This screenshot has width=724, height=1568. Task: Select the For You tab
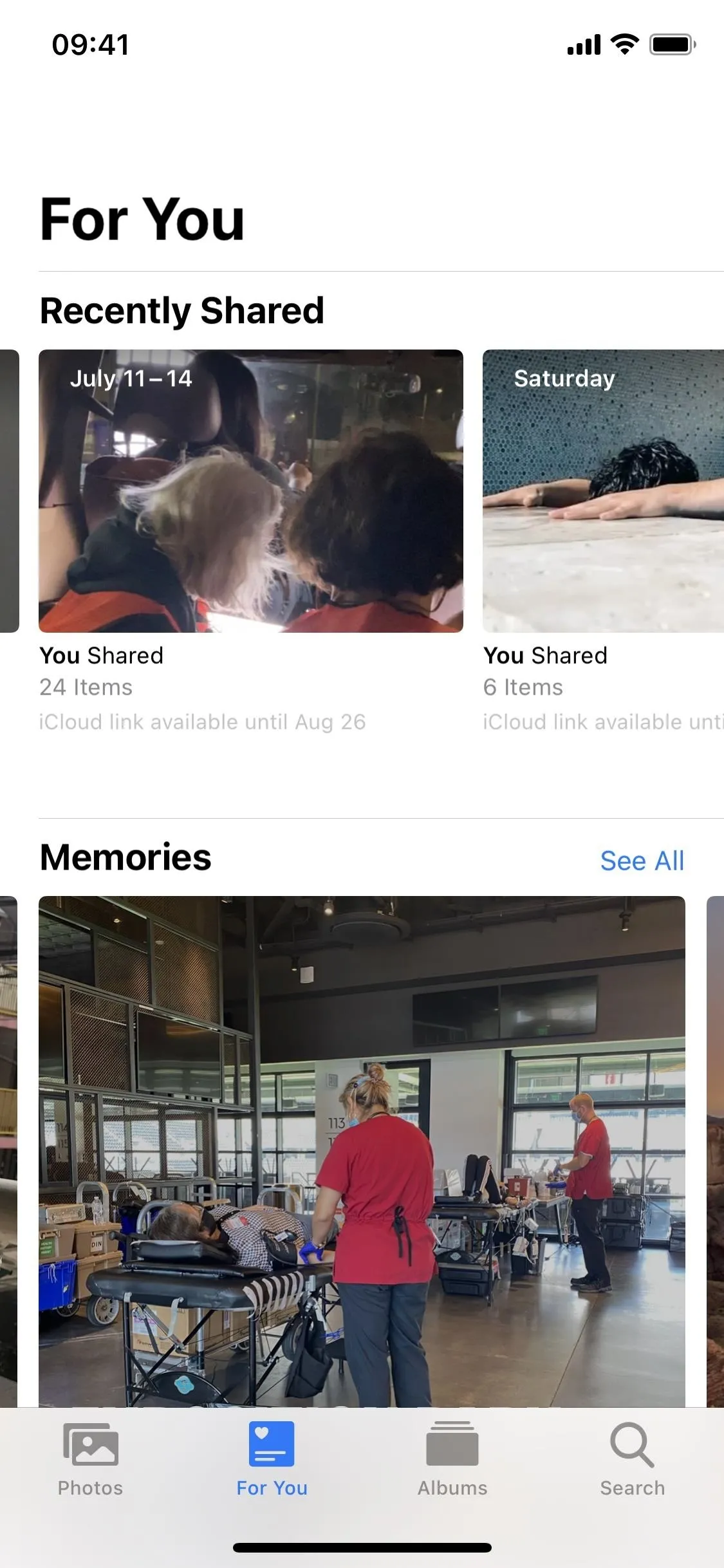tap(272, 1459)
